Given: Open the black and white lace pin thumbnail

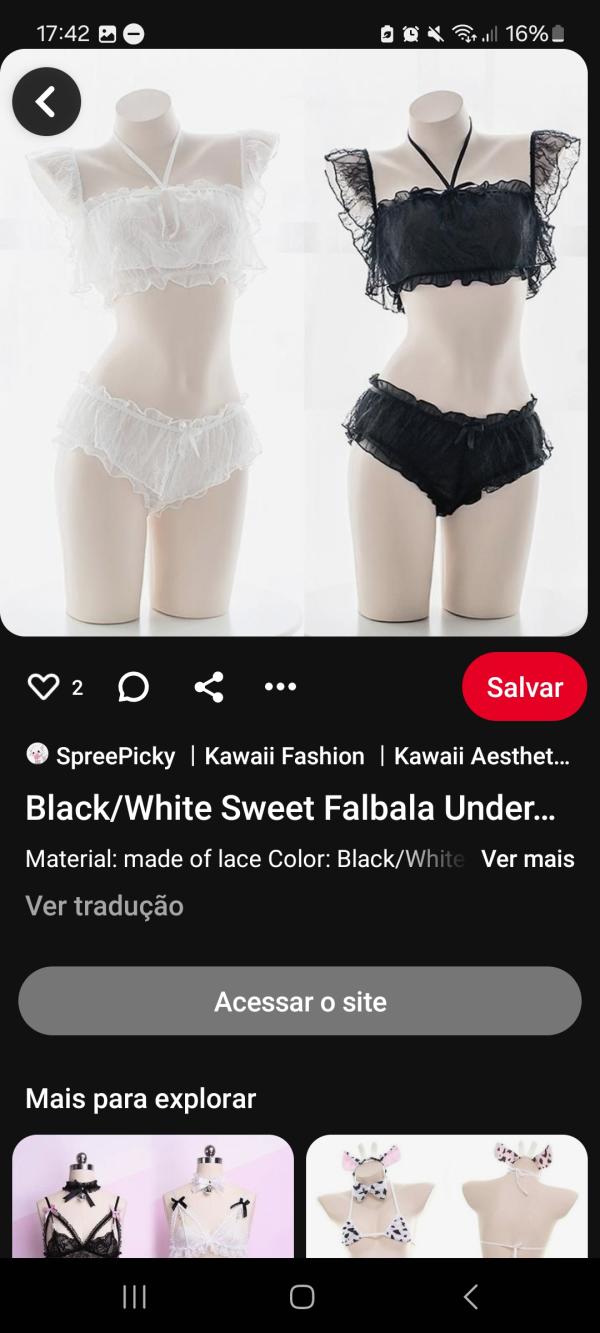Looking at the screenshot, I should tap(153, 1196).
